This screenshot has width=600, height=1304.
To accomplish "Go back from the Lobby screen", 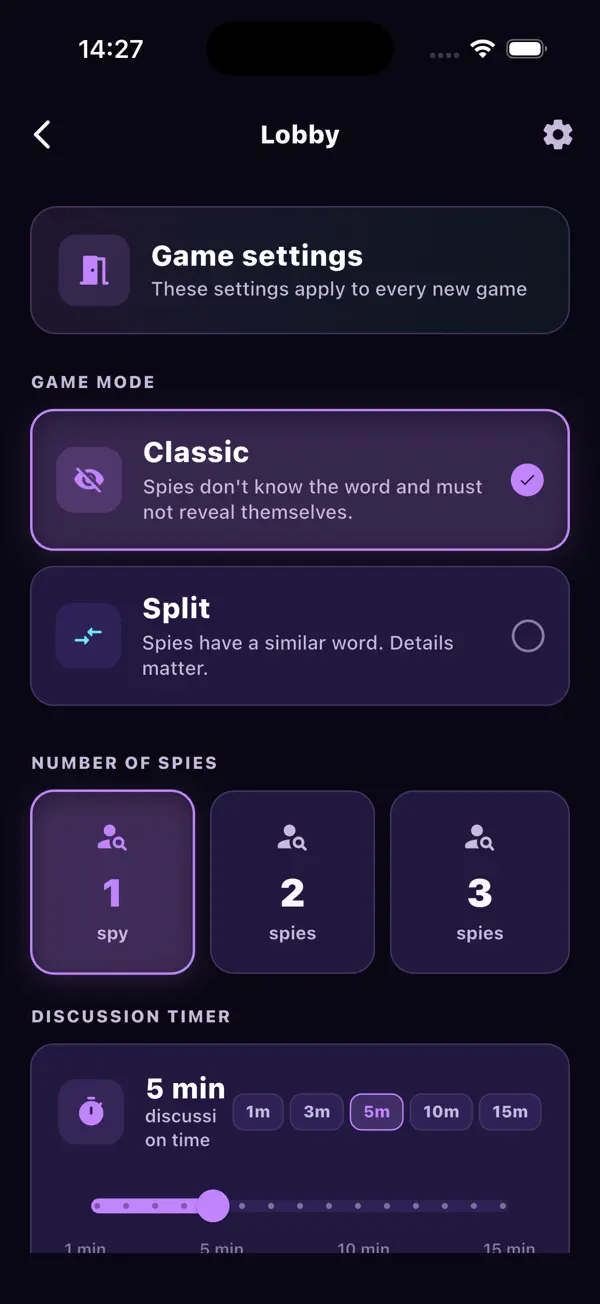I will pyautogui.click(x=42, y=135).
